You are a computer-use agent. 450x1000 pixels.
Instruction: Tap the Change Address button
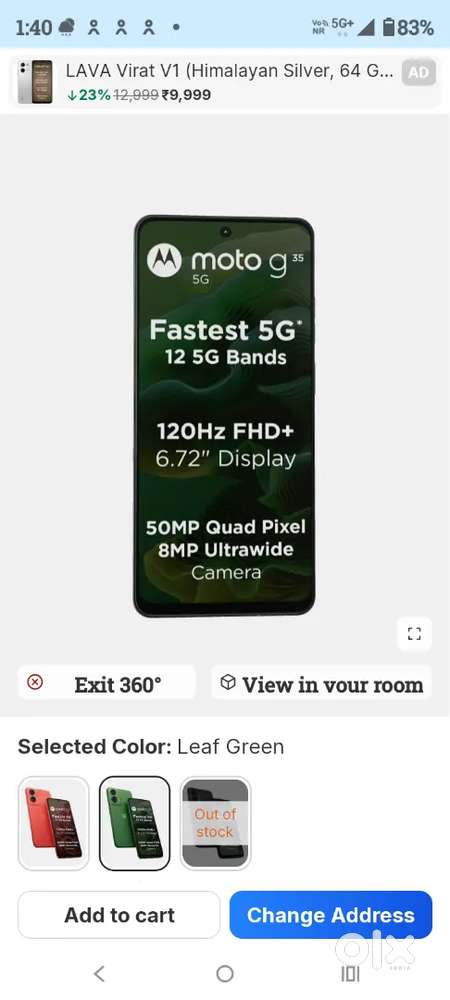coord(331,915)
